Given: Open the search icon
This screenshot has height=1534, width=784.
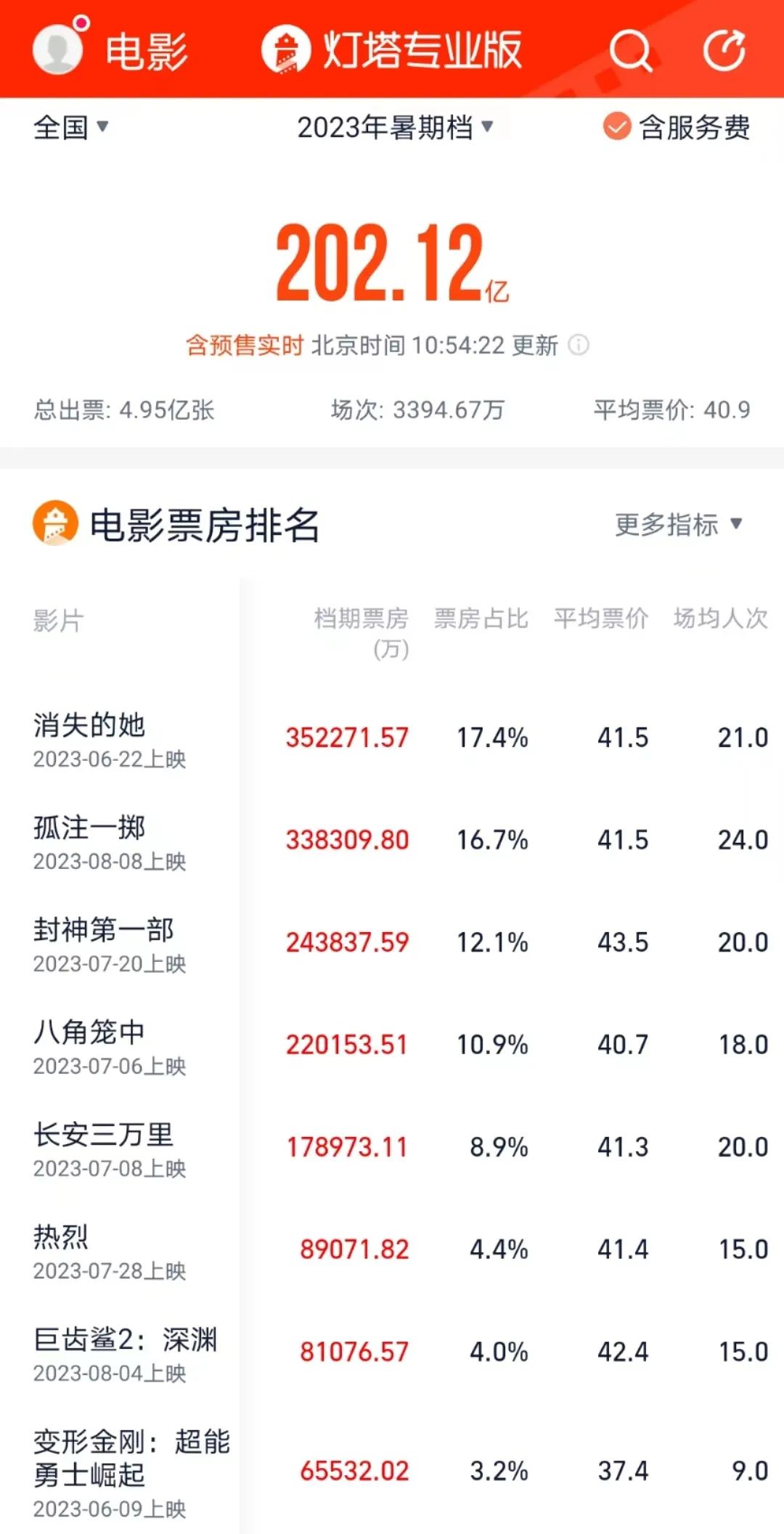Looking at the screenshot, I should tap(630, 51).
